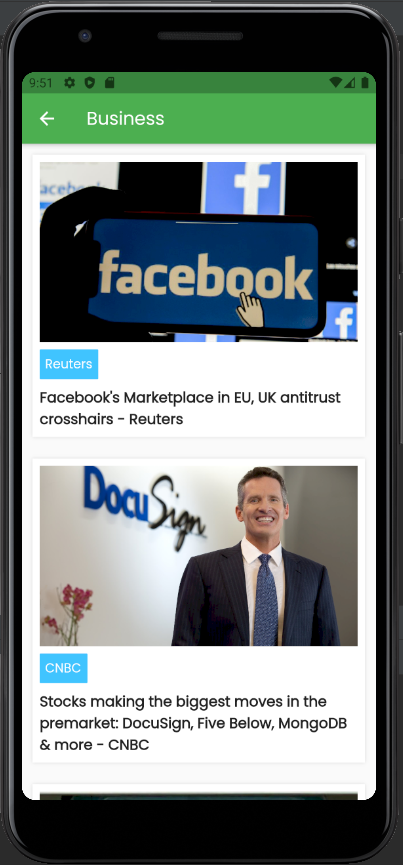The height and width of the screenshot is (865, 403).
Task: Tap the Reuters source tag
Action: click(x=69, y=364)
